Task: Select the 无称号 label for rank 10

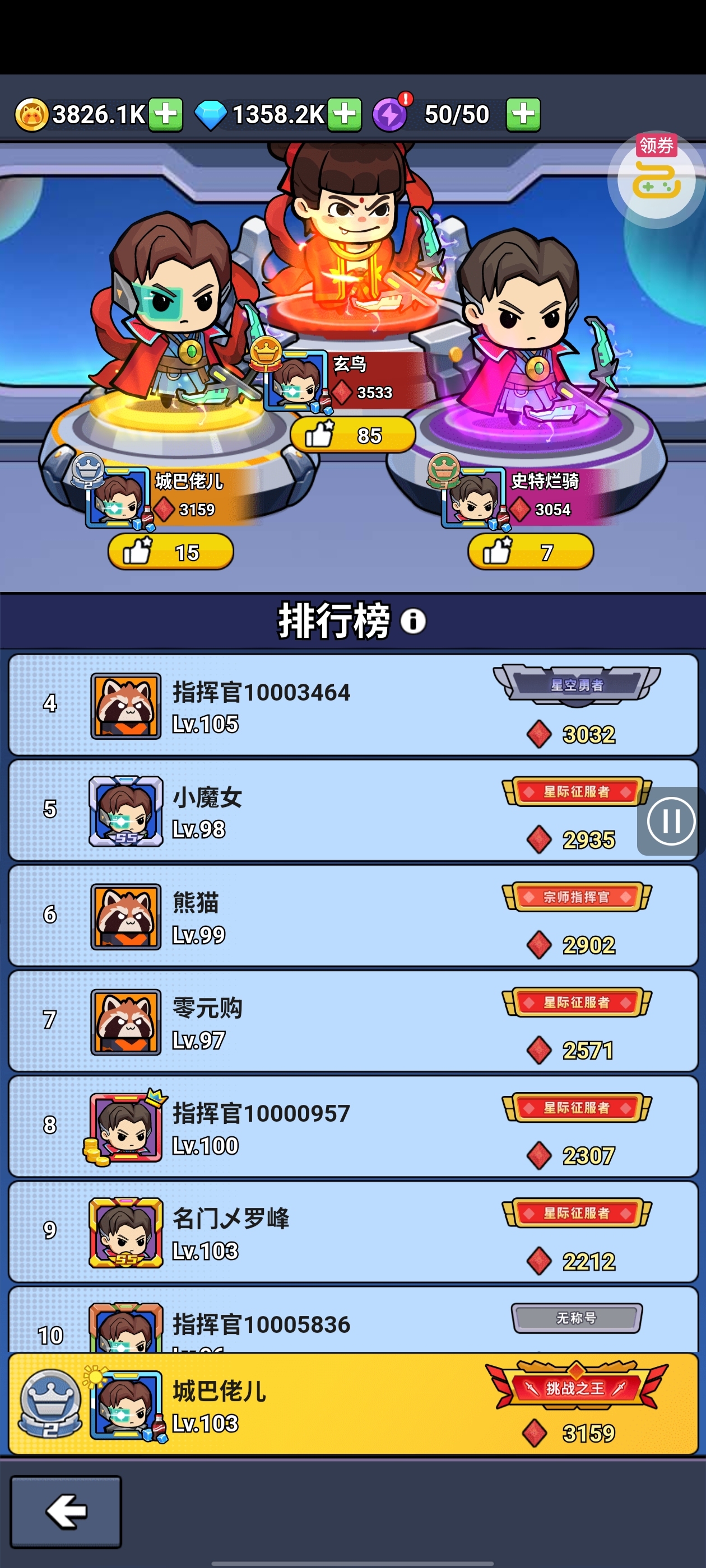Action: click(x=577, y=1317)
